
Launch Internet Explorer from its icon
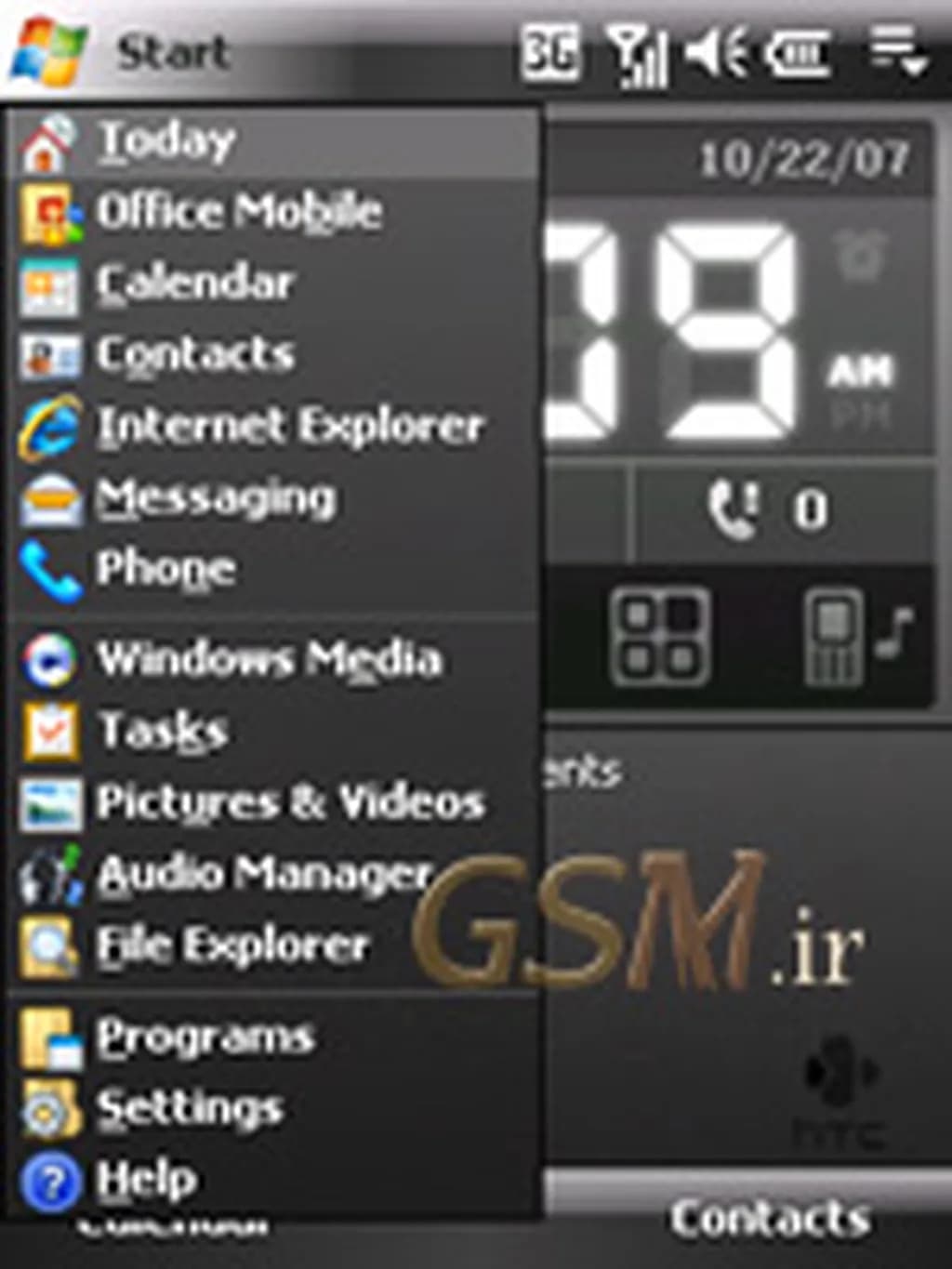(x=50, y=426)
